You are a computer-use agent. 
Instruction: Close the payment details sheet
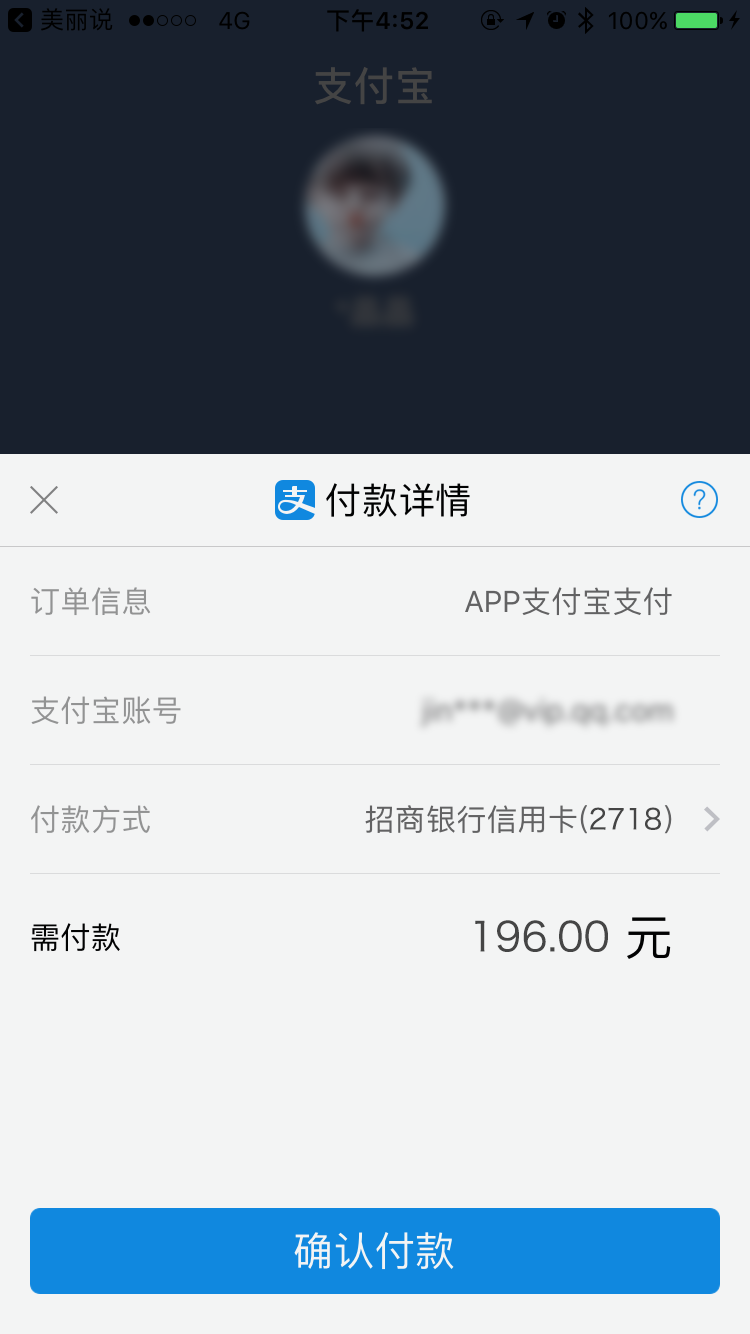pos(44,499)
